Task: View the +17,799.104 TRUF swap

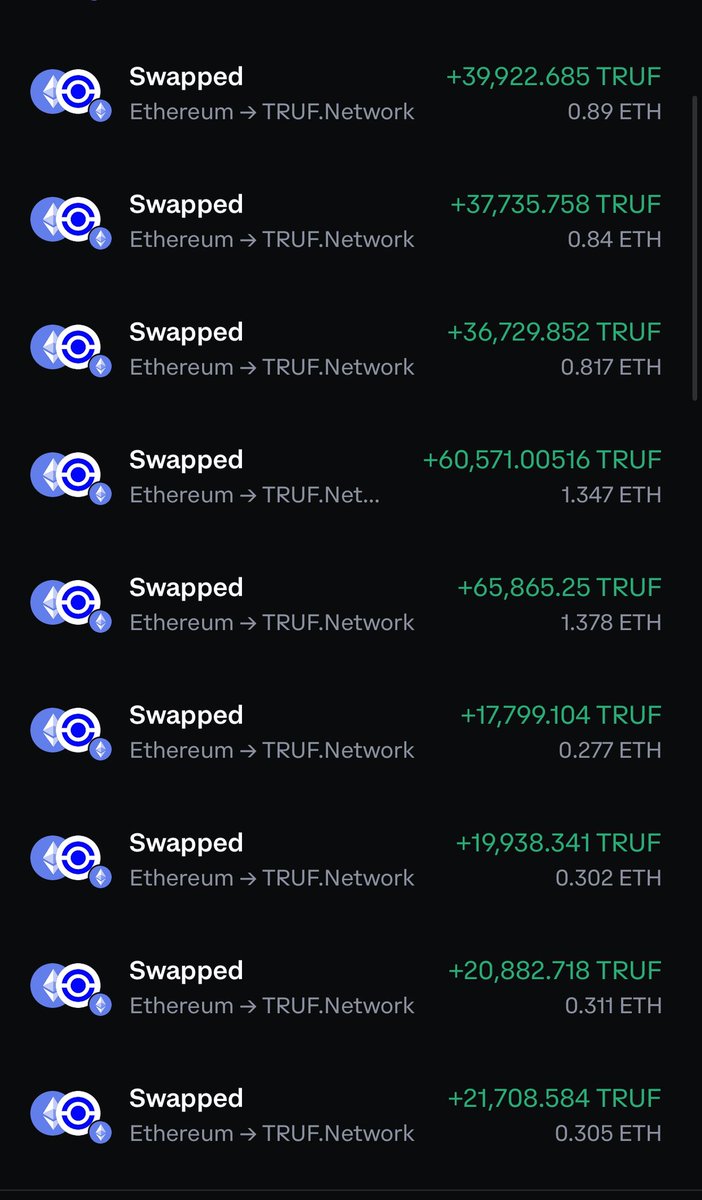Action: point(345,733)
